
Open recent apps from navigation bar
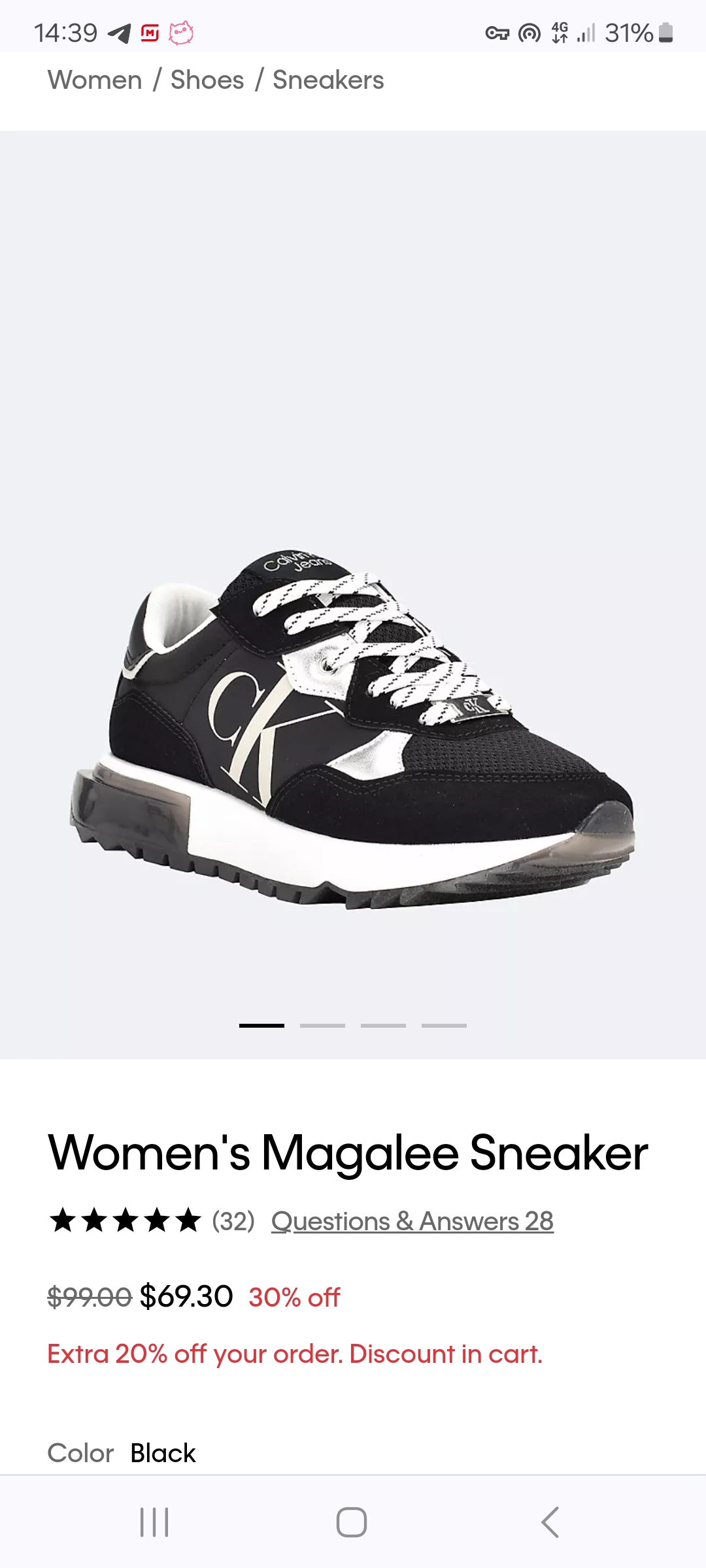tap(155, 1522)
